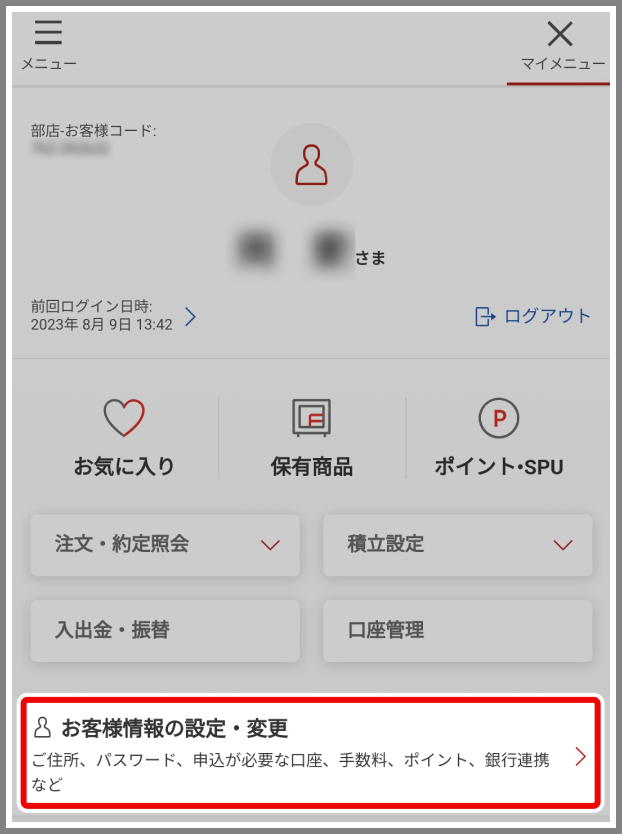622x834 pixels.
Task: Open ポイント・SPU
Action: pos(499,437)
